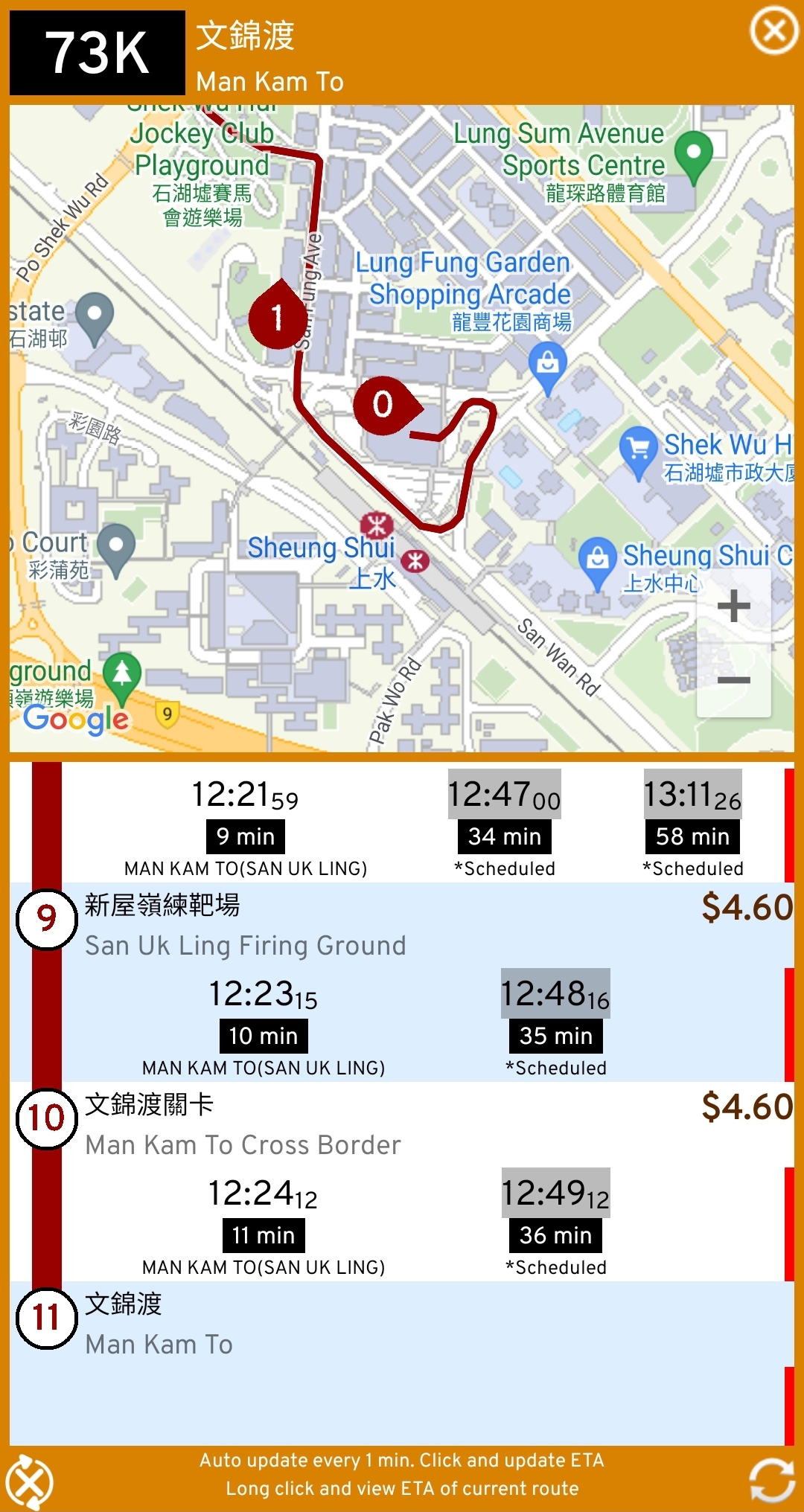The image size is (804, 1512).
Task: Close the 73K route panel
Action: pos(773,31)
